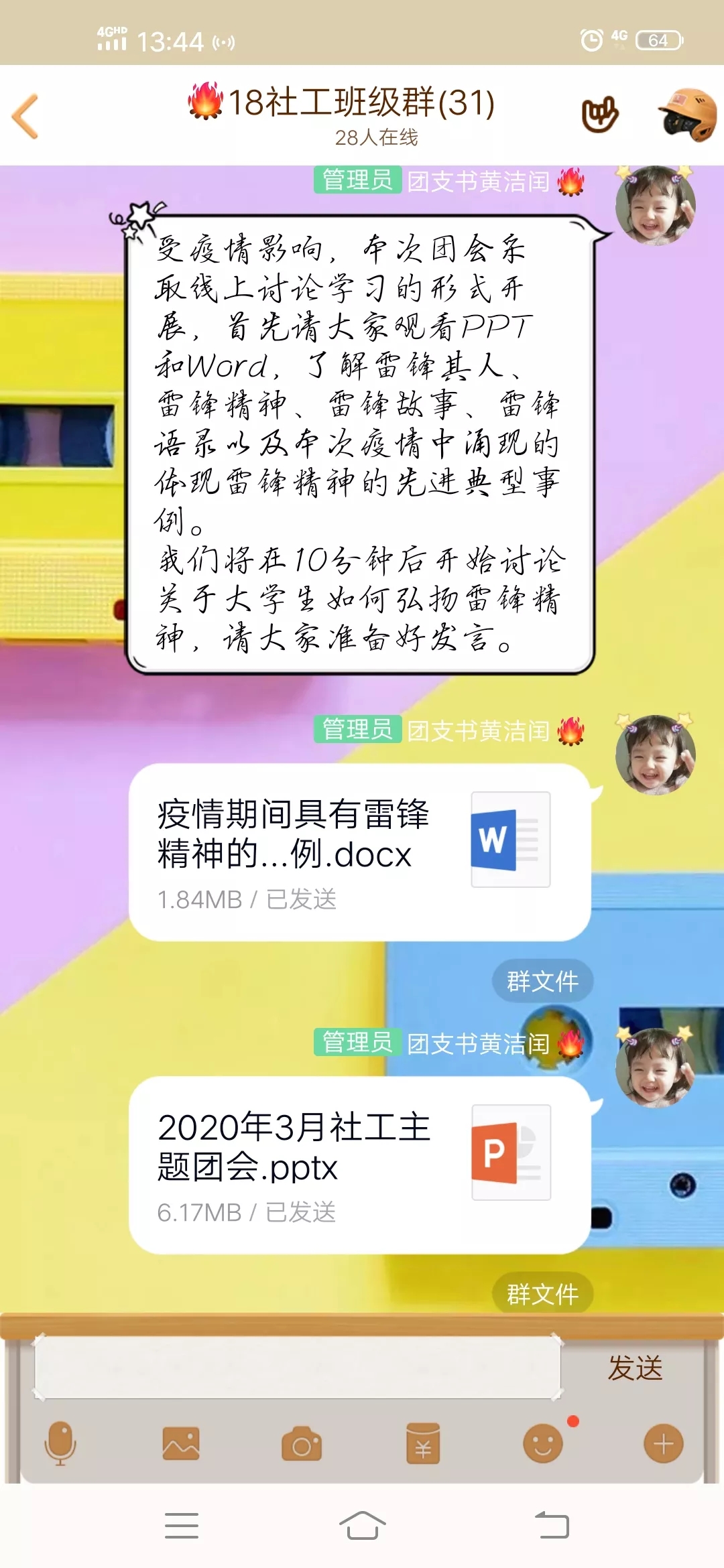This screenshot has width=724, height=1568.
Task: Open group details via helmet icon
Action: coord(686,115)
